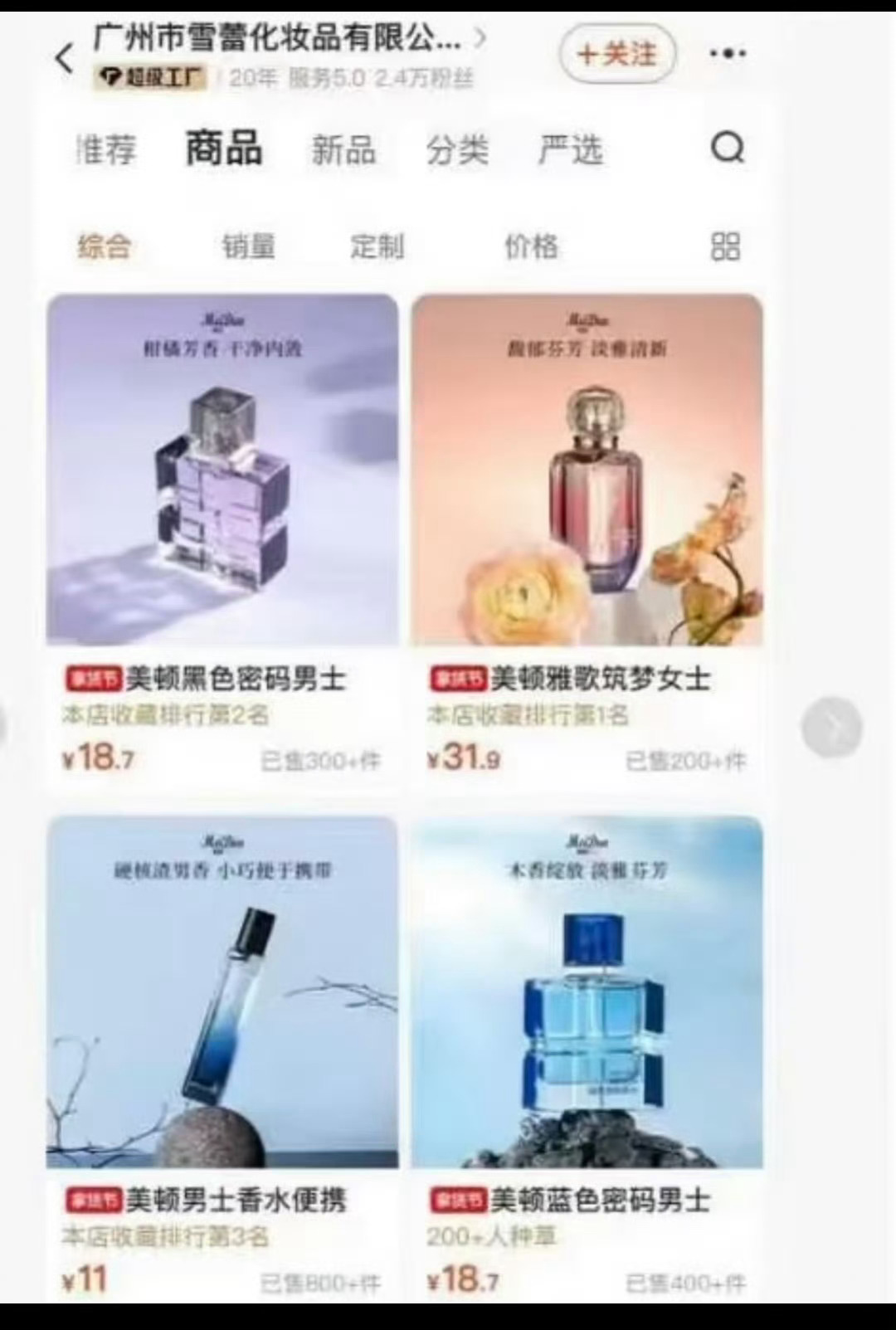Switch to the 严选 tab
896x1330 pixels.
[x=571, y=150]
